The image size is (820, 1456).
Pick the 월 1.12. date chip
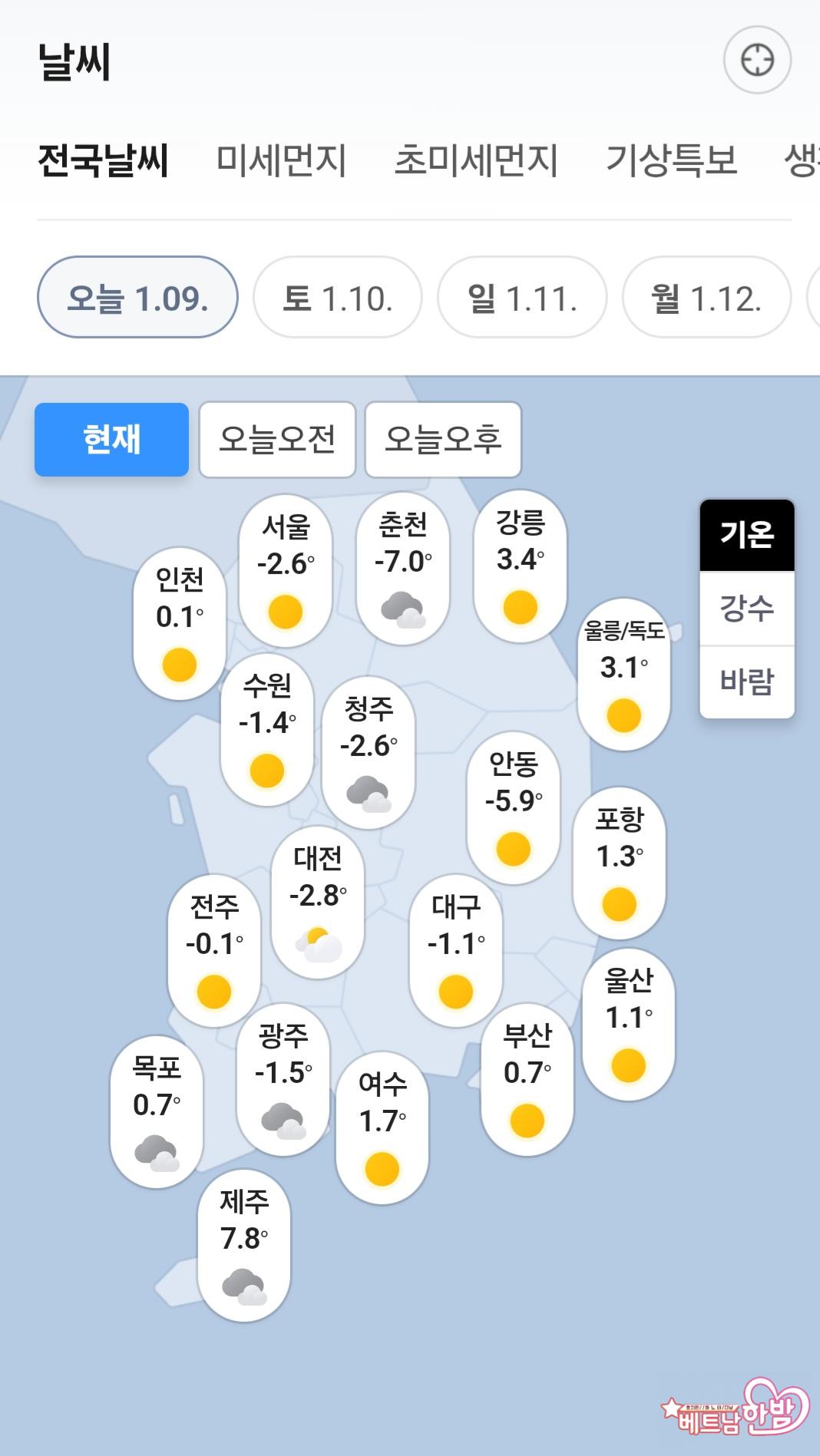point(706,298)
